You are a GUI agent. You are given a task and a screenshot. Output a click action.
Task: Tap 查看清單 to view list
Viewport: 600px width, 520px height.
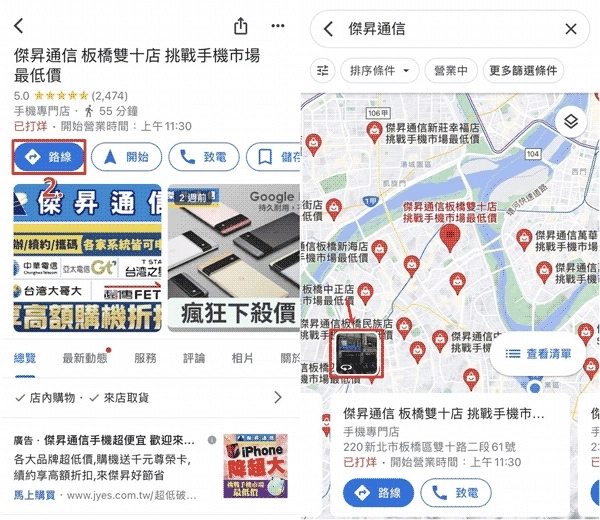(x=538, y=353)
